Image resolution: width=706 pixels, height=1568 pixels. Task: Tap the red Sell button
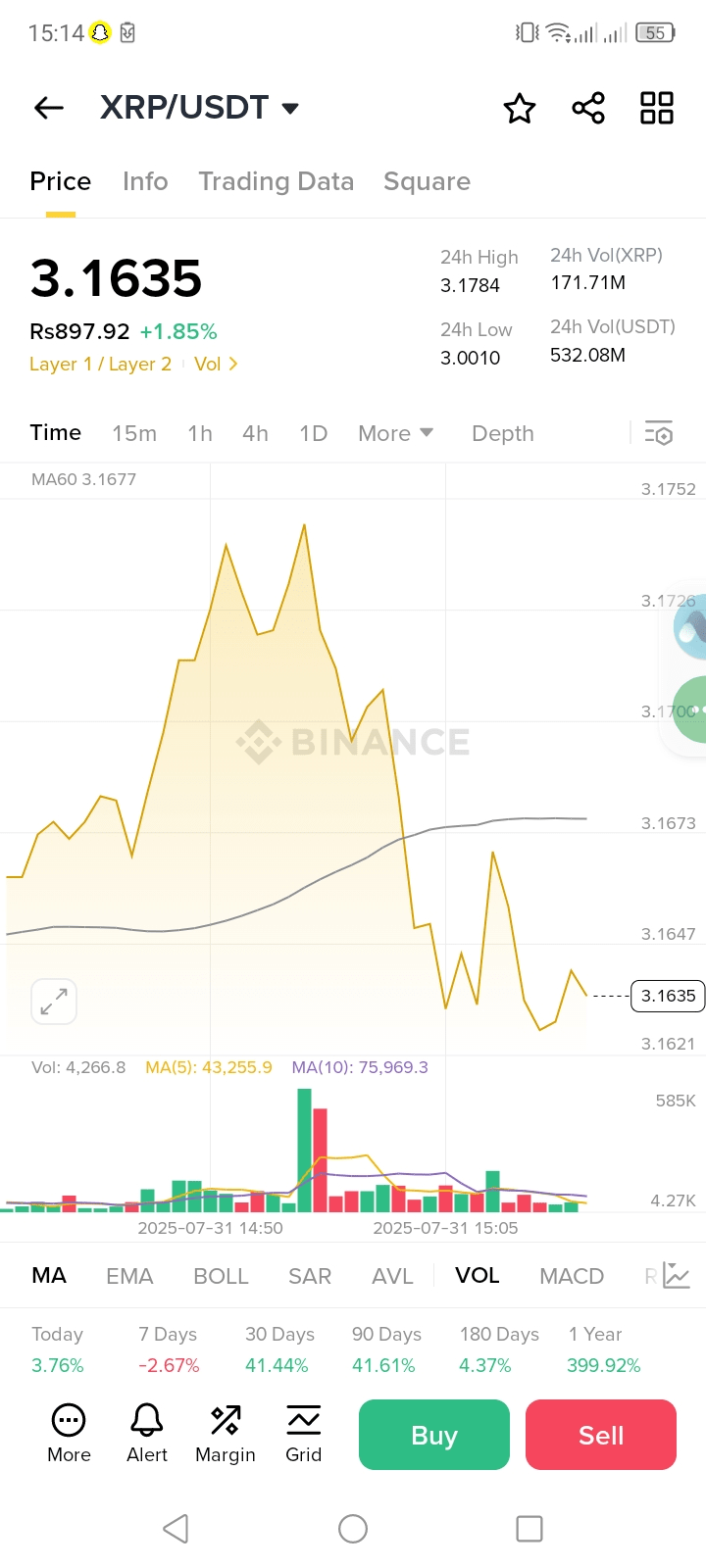click(x=600, y=1435)
